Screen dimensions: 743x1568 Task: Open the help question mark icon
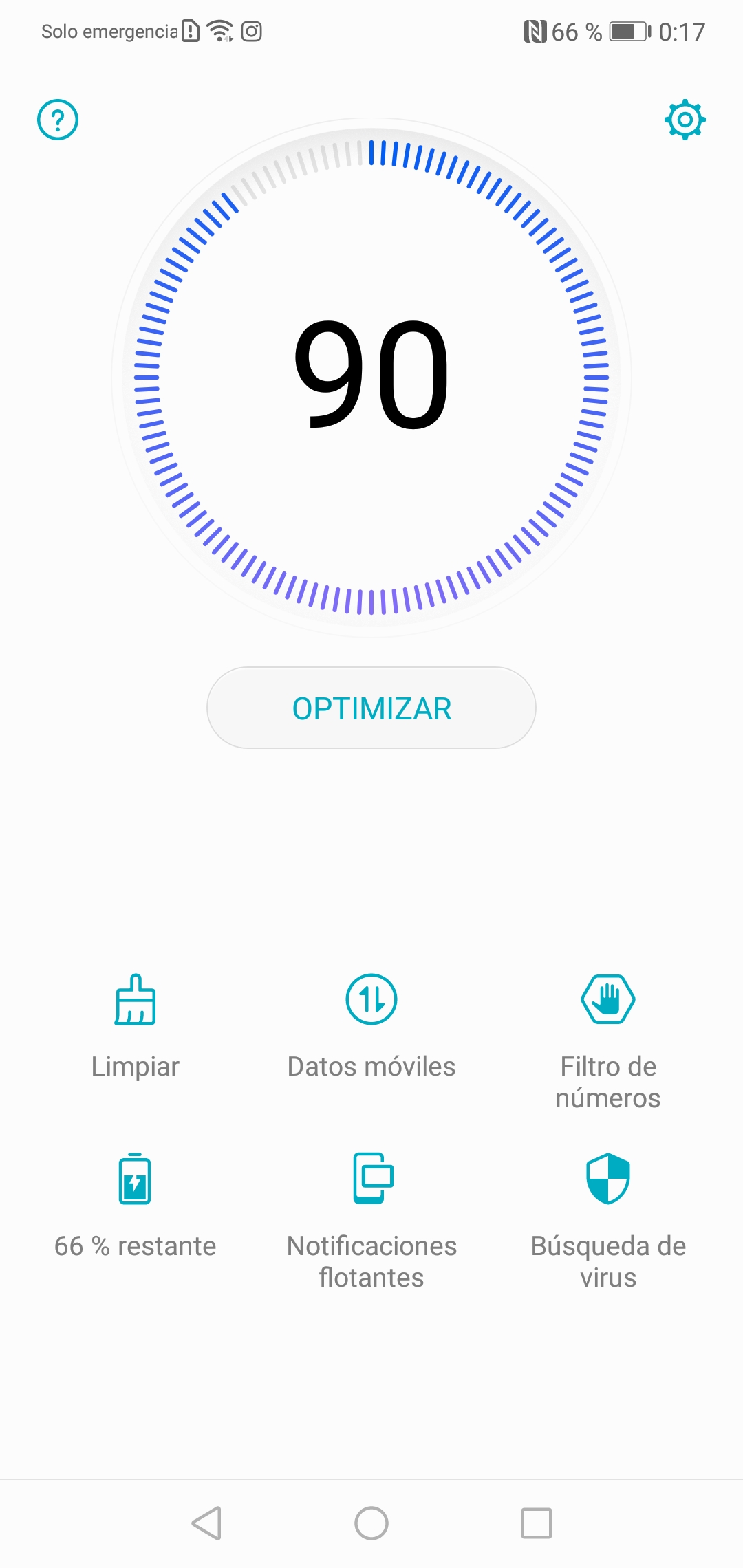[58, 120]
